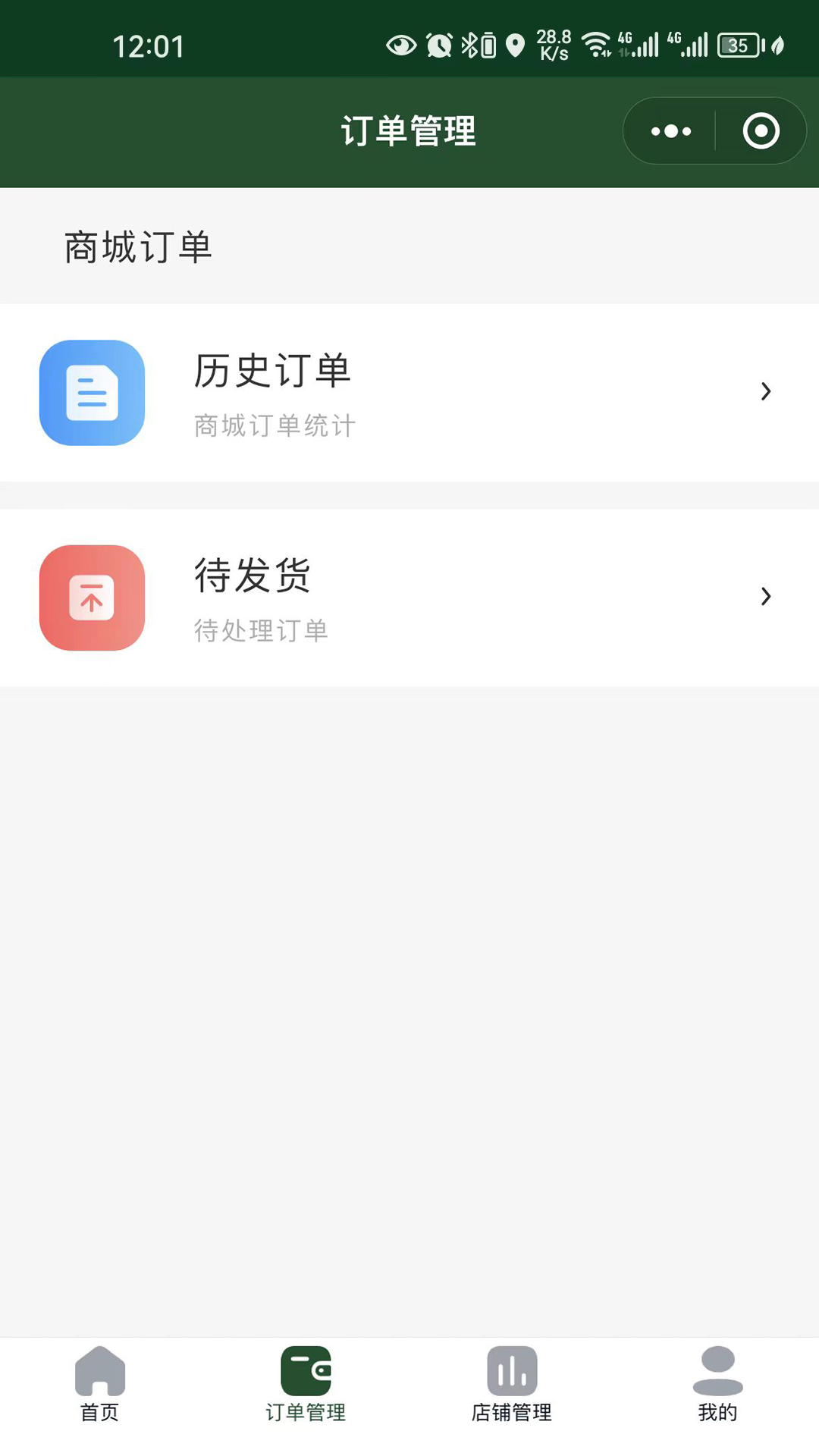Tap the mini-program close capsule button
The image size is (819, 1456).
(x=761, y=130)
